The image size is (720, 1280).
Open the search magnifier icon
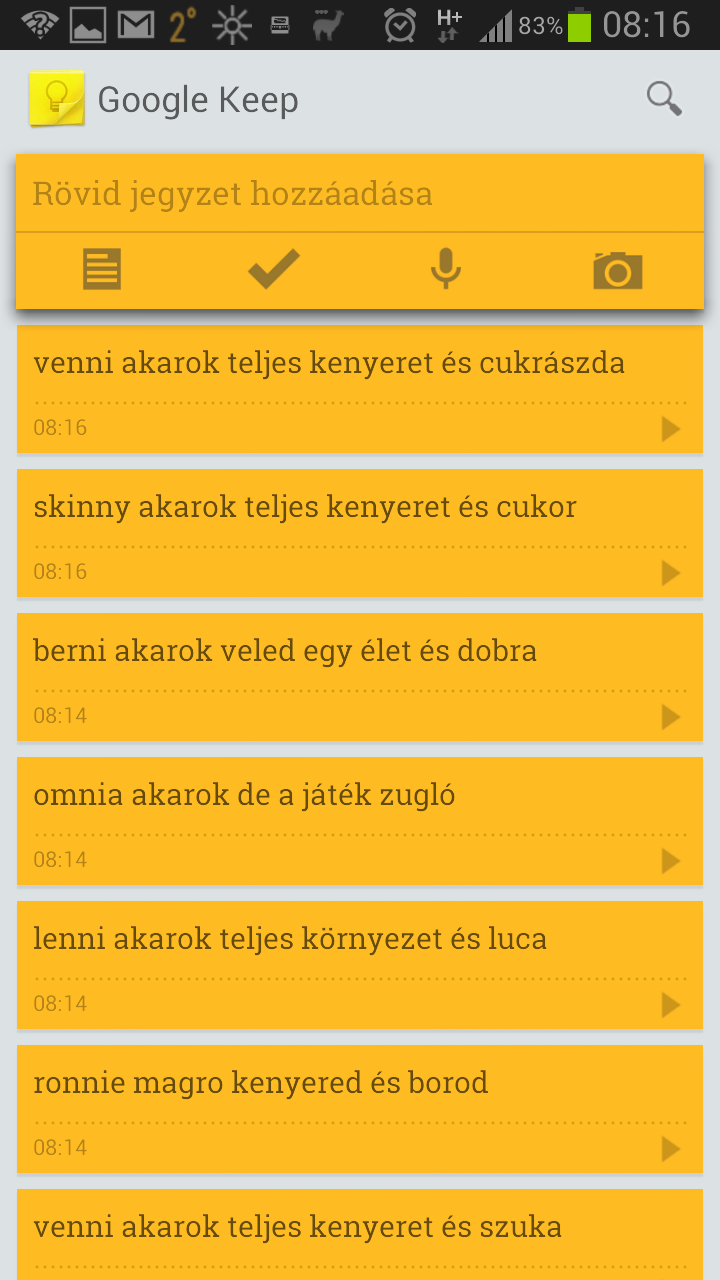pyautogui.click(x=664, y=99)
